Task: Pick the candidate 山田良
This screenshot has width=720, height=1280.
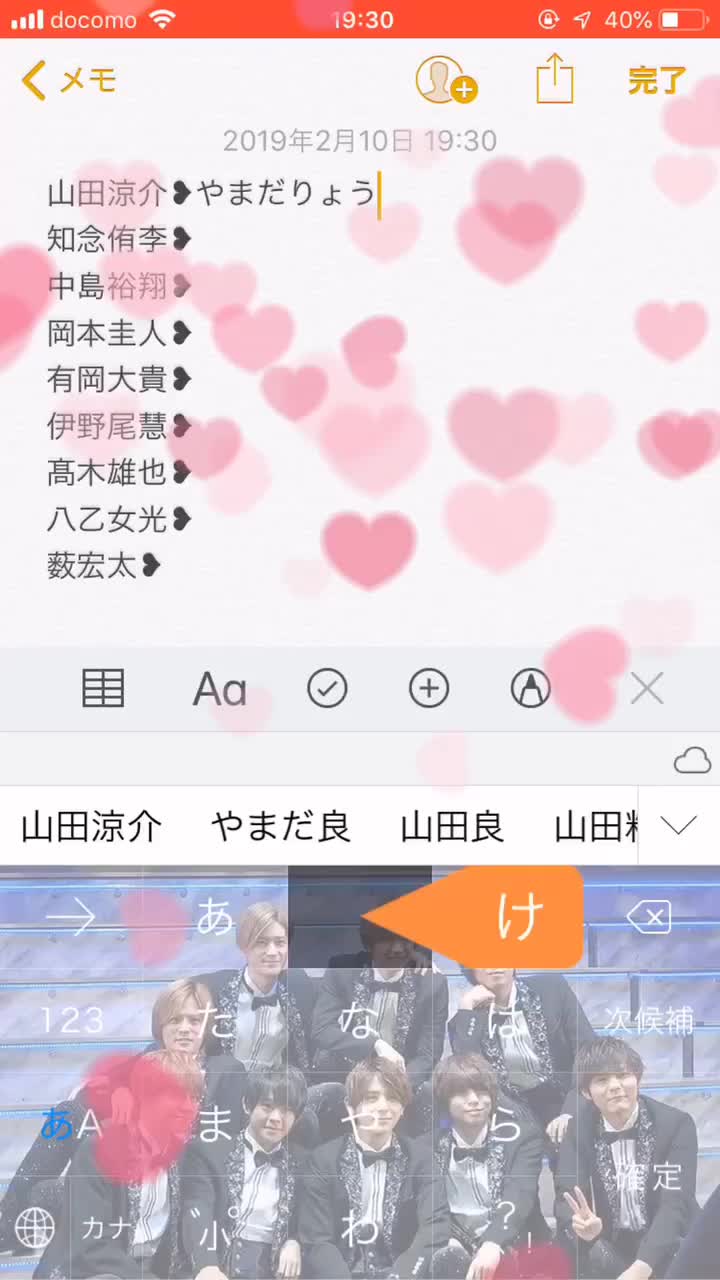Action: tap(452, 826)
